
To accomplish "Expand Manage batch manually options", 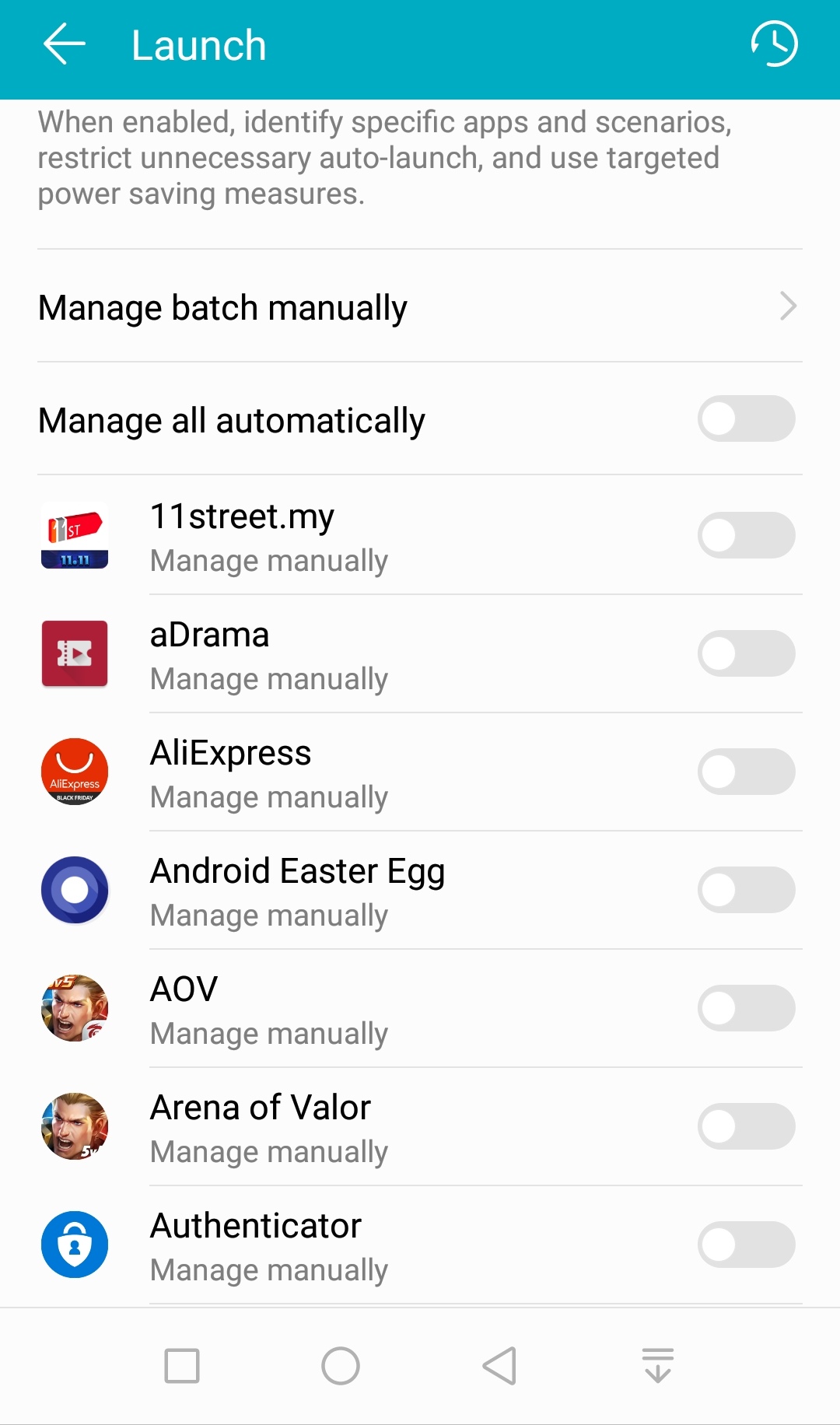I will [x=420, y=306].
